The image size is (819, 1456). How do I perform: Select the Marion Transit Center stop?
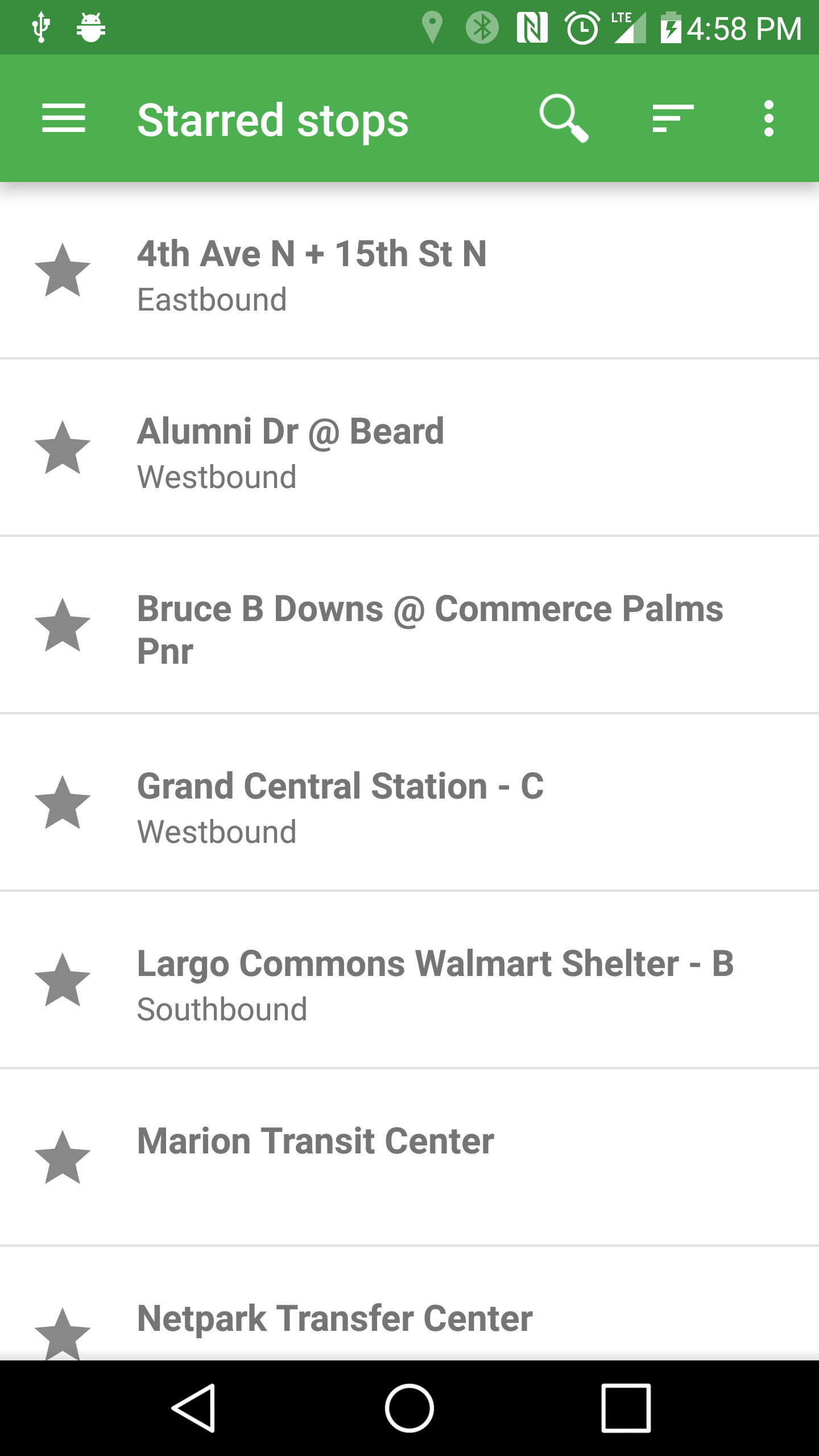click(409, 1157)
